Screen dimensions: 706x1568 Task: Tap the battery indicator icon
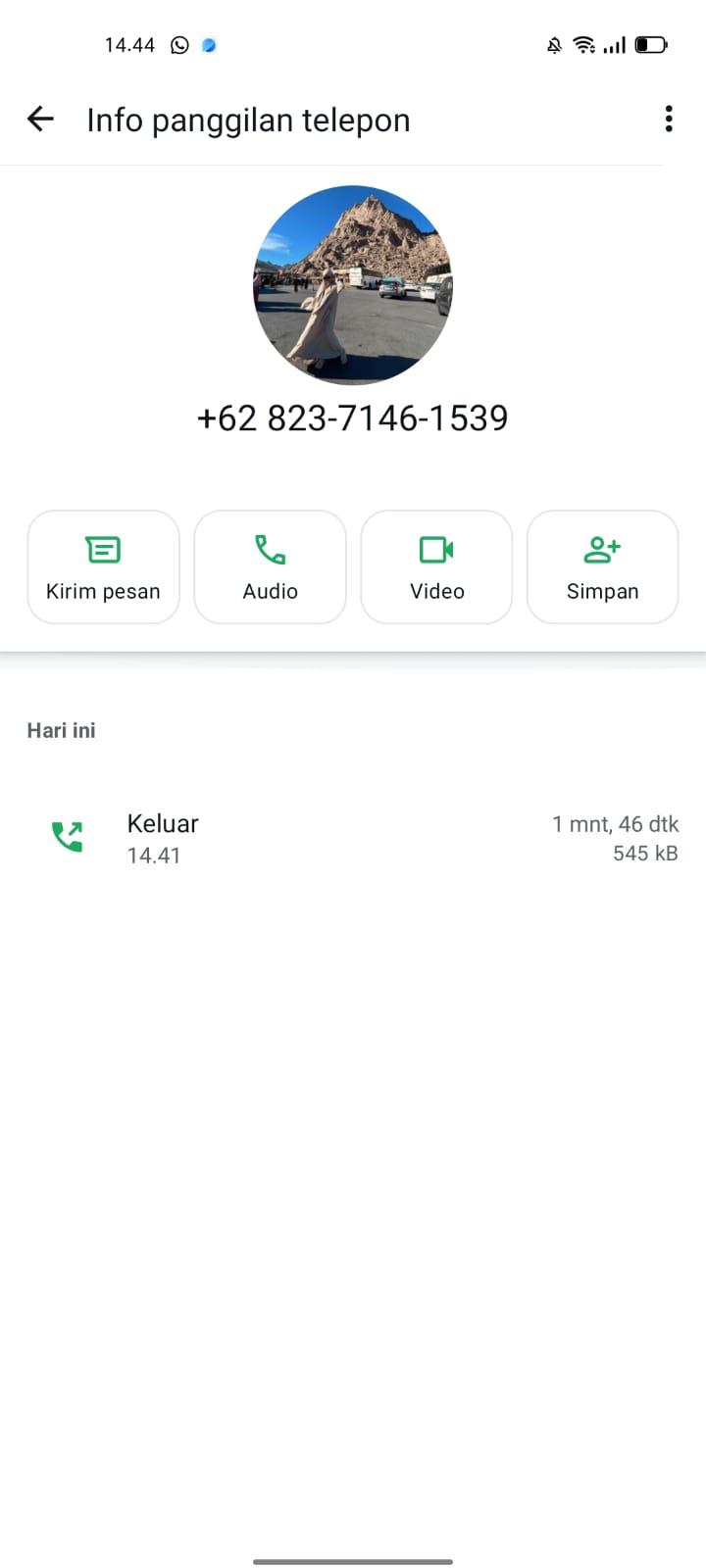click(x=651, y=45)
